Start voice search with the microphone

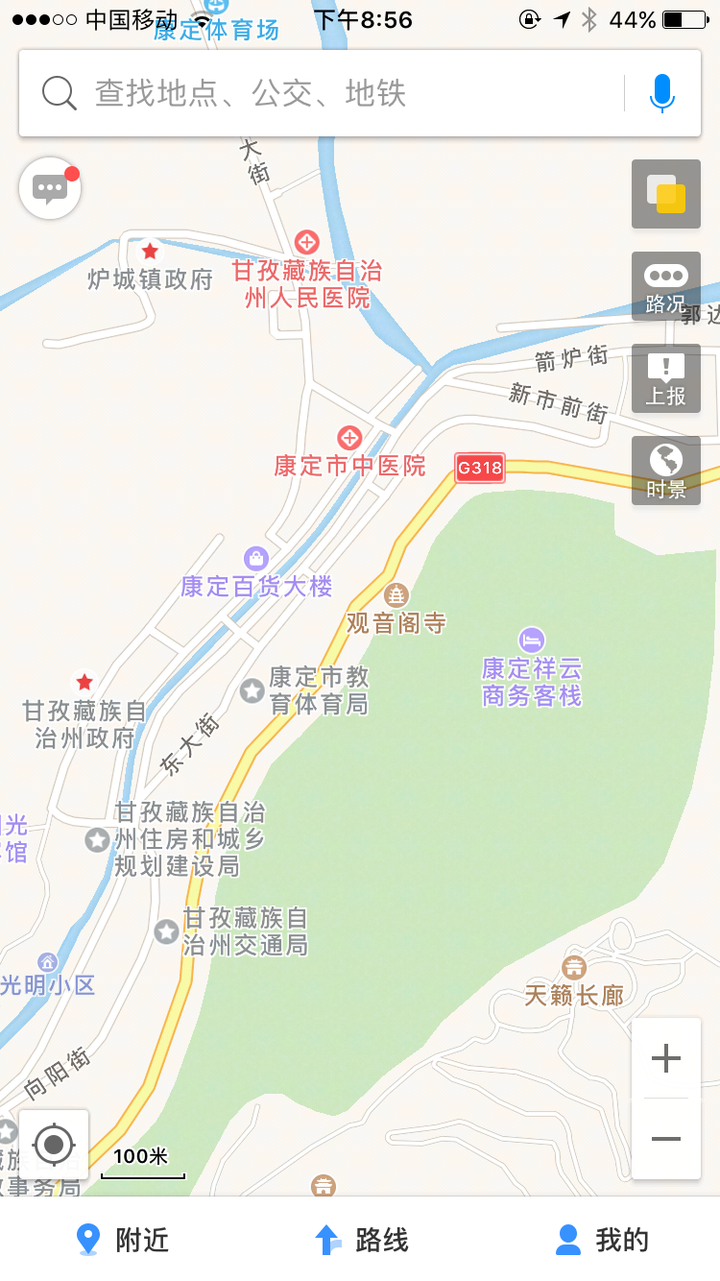[661, 94]
